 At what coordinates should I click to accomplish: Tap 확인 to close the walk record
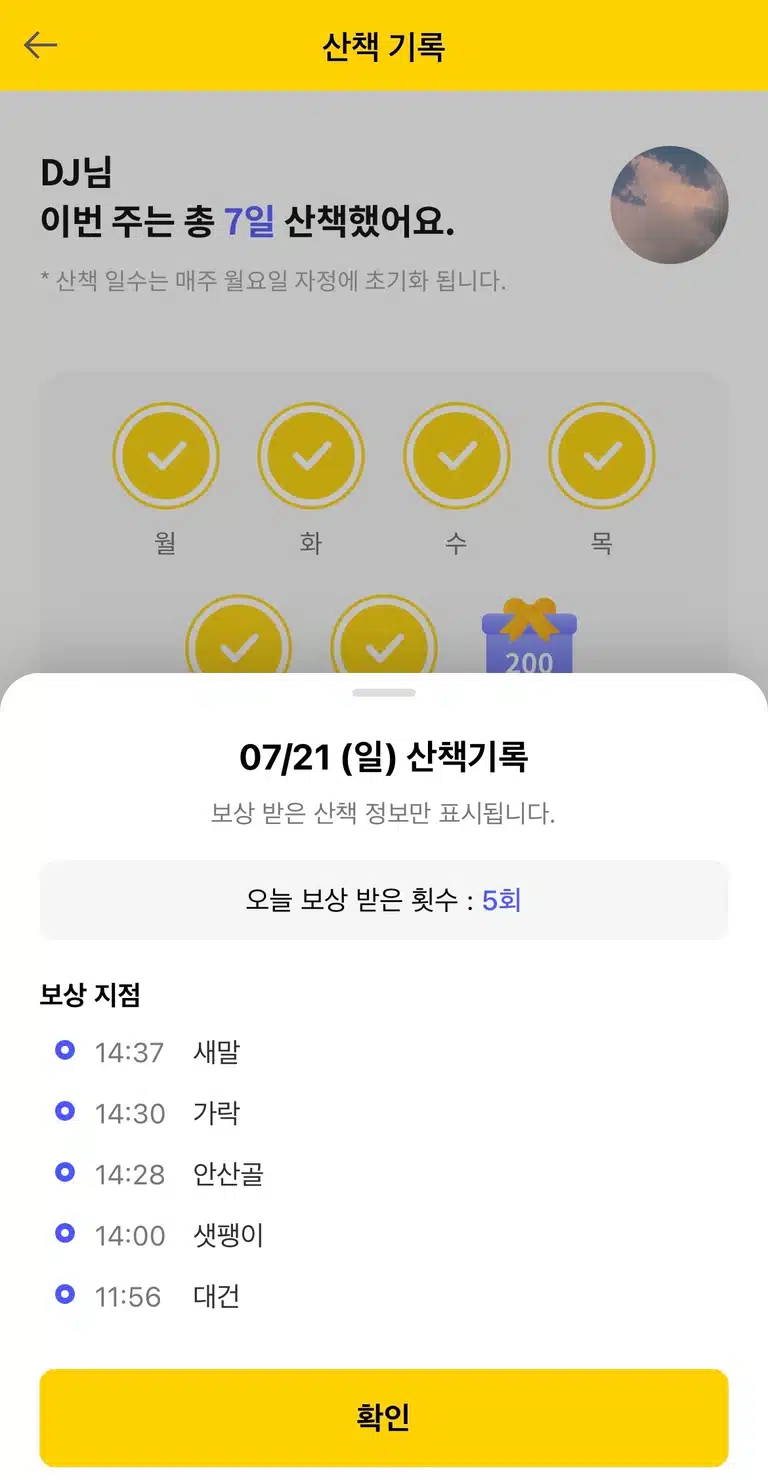pos(384,1418)
